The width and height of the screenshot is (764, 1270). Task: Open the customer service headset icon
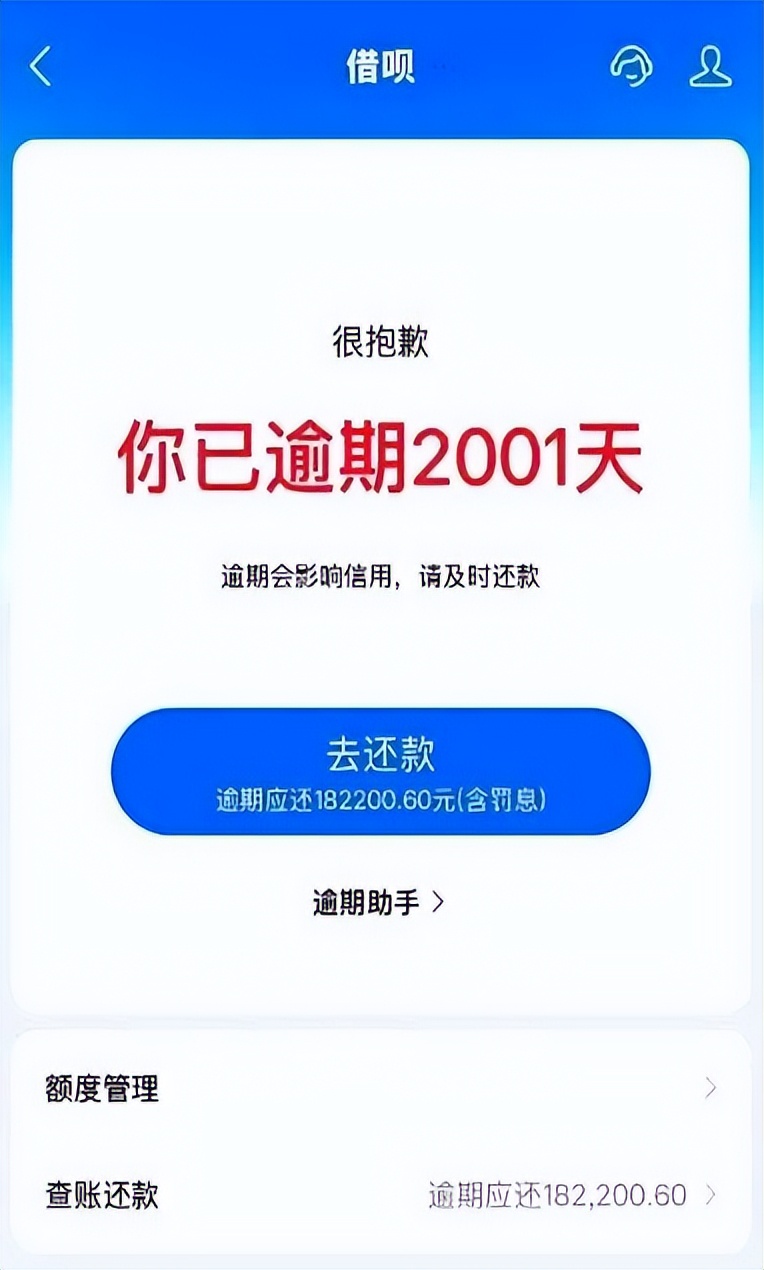(x=632, y=67)
